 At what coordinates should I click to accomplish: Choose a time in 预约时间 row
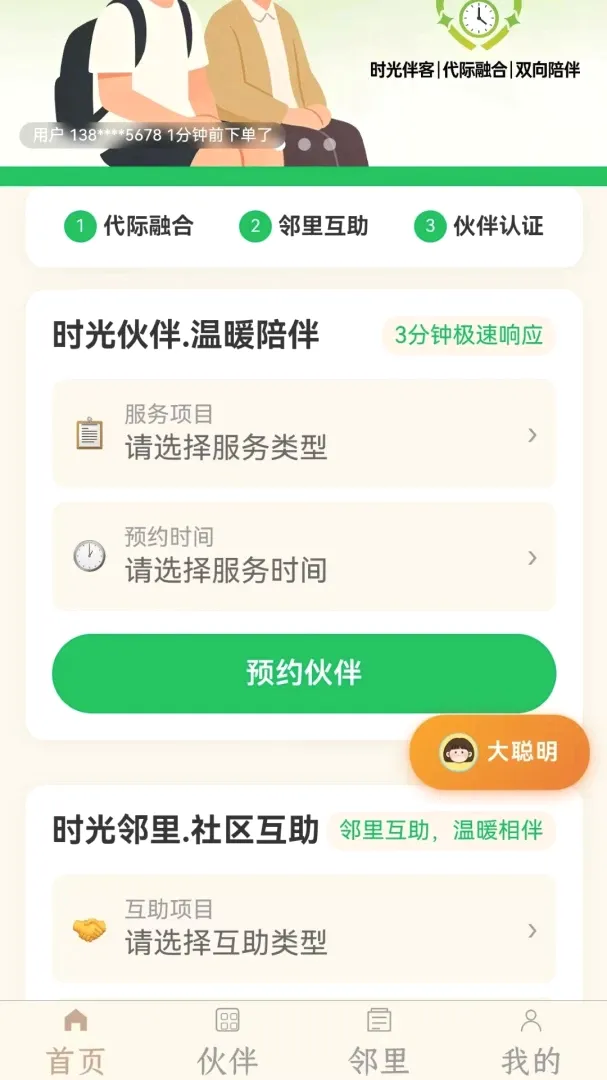(304, 557)
